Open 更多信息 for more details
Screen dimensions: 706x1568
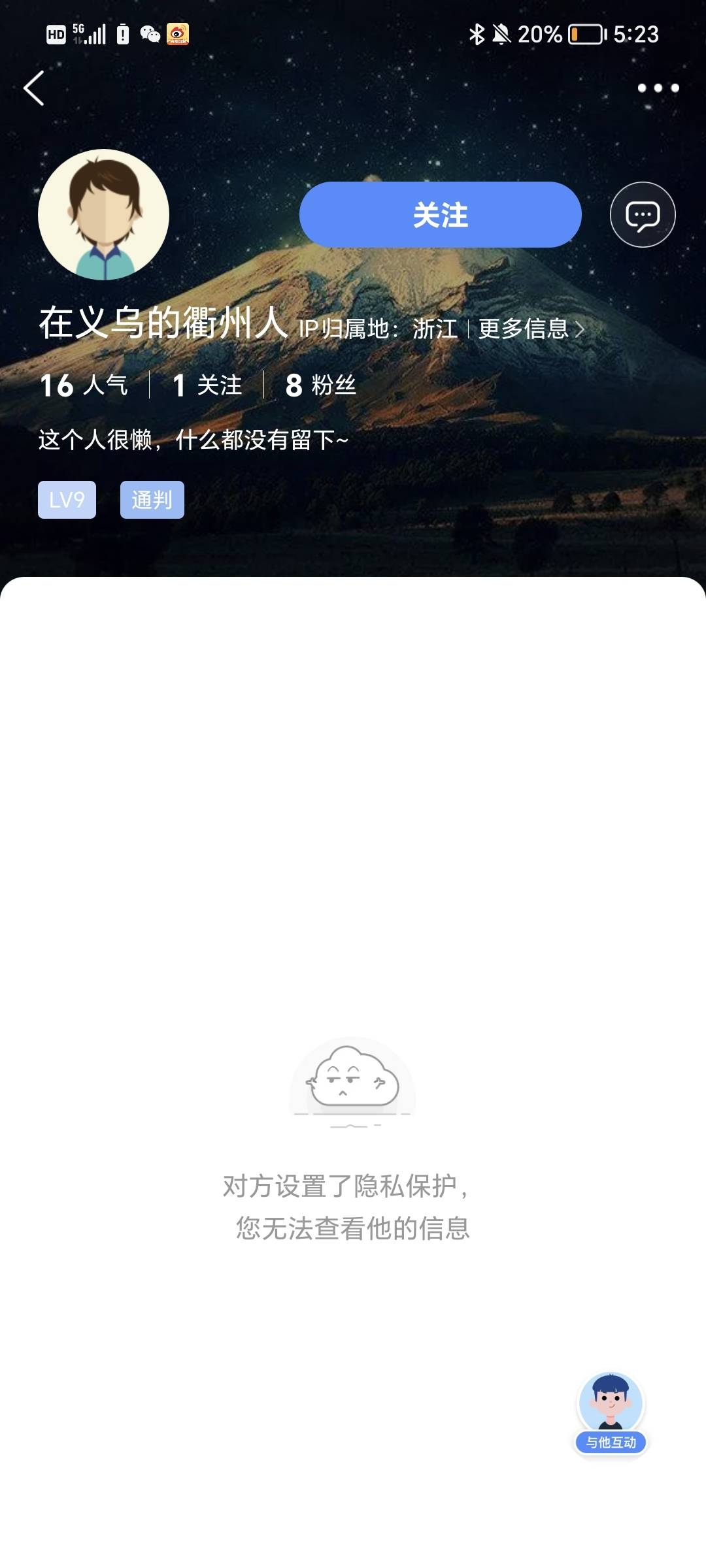[531, 329]
